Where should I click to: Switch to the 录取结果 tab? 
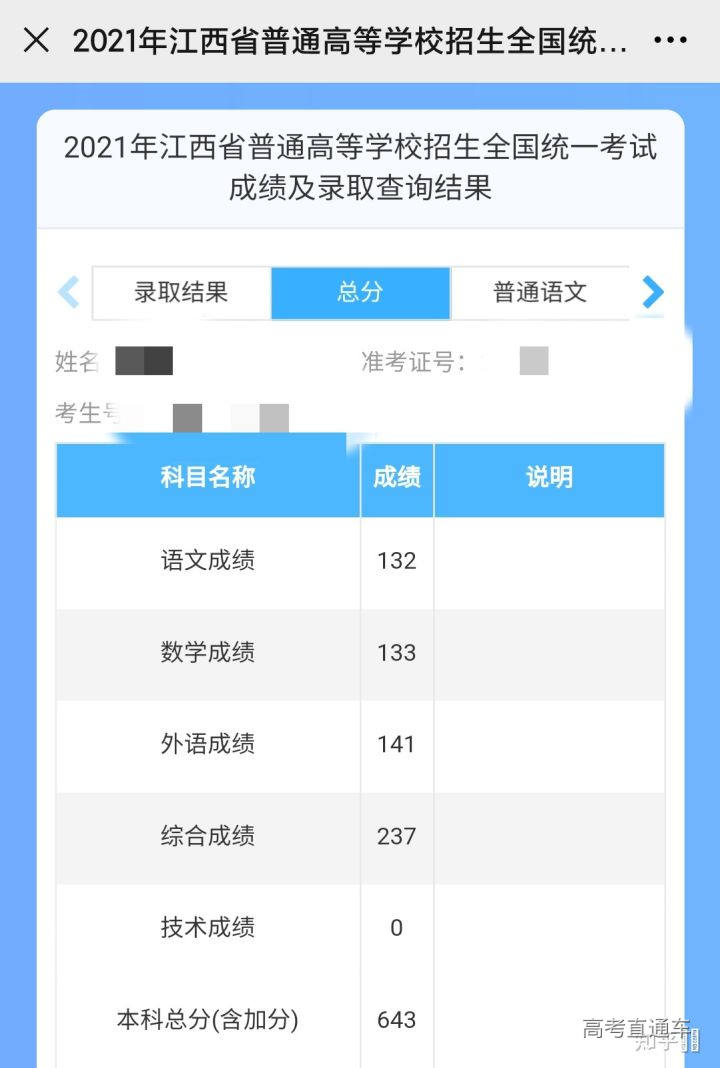tap(181, 293)
